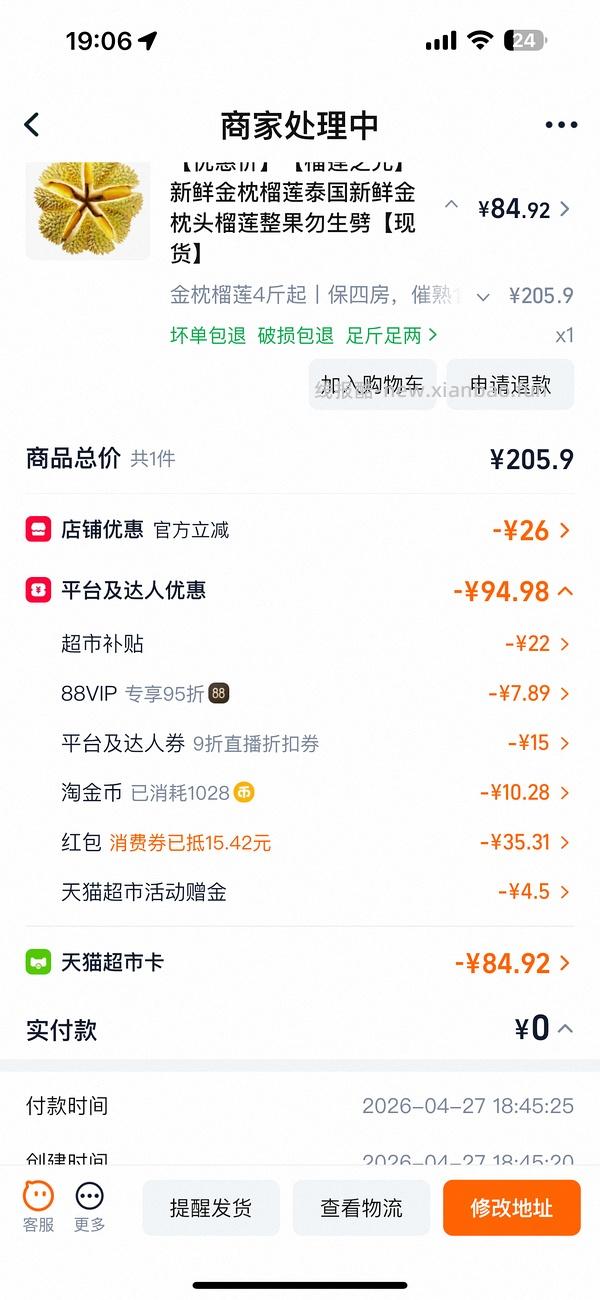Open the durian product thumbnail
The width and height of the screenshot is (600, 1300).
[x=88, y=210]
